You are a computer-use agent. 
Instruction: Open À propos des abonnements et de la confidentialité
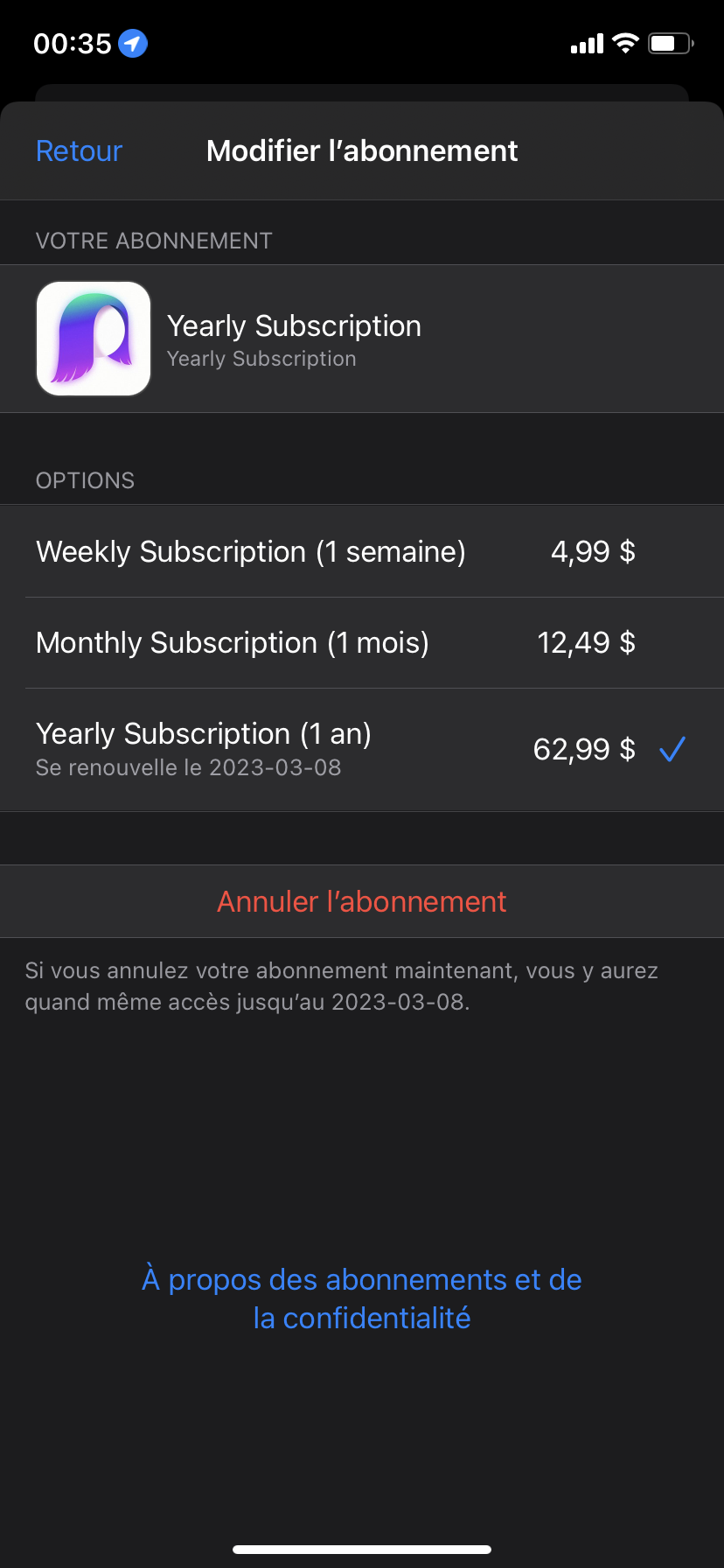point(361,1298)
